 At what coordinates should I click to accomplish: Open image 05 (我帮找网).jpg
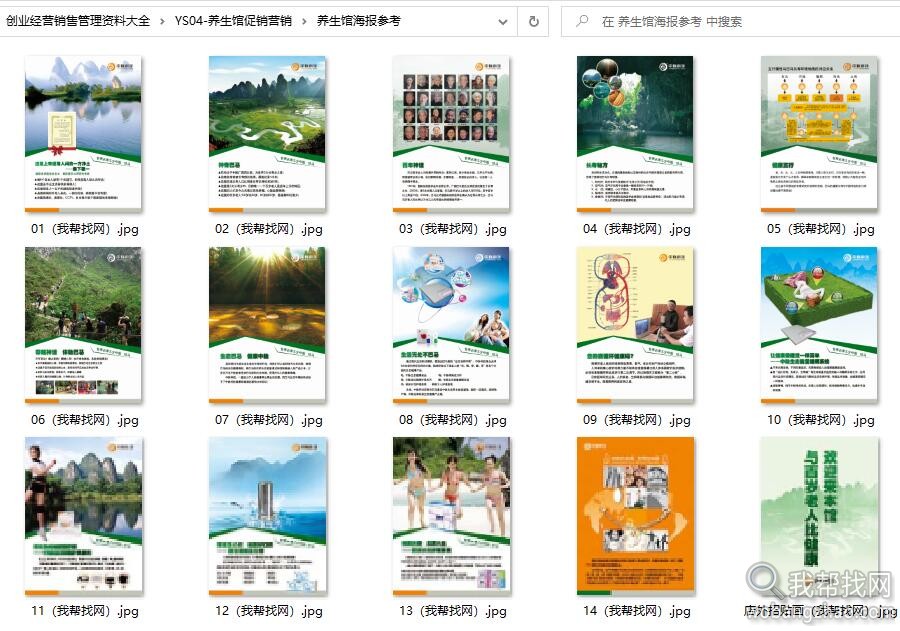click(819, 134)
